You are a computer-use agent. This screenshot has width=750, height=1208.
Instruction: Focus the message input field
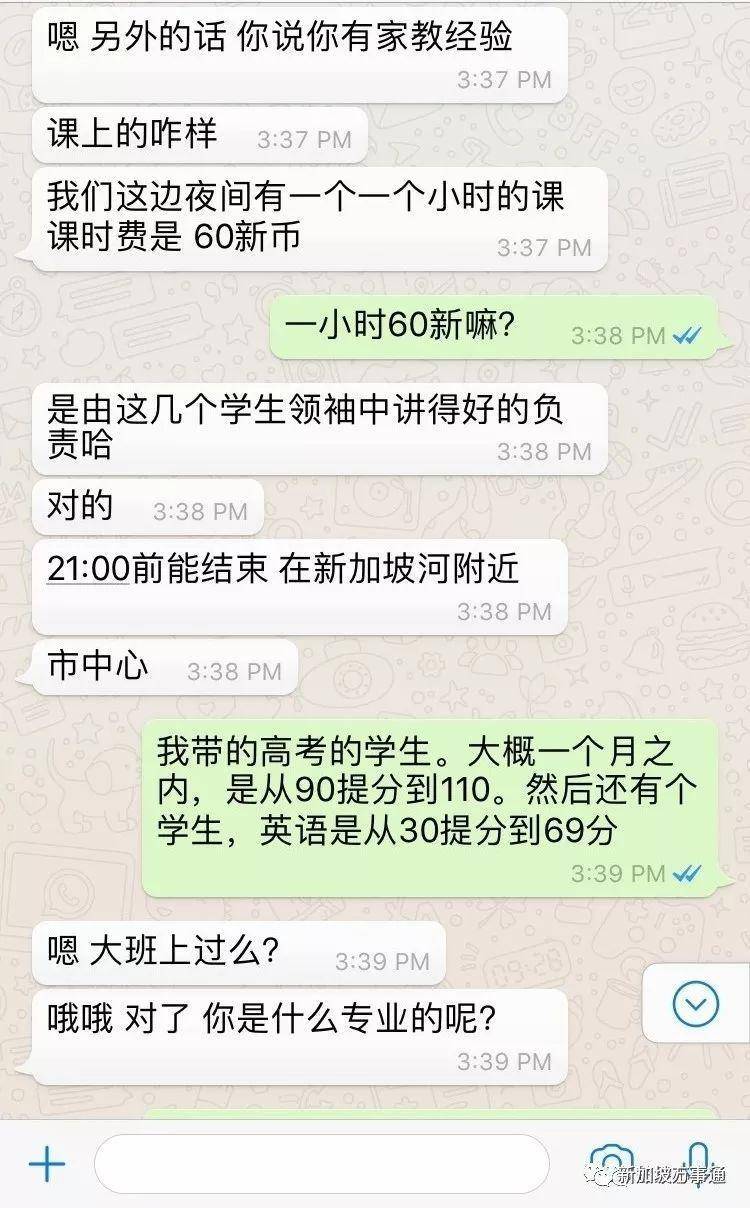point(322,1164)
